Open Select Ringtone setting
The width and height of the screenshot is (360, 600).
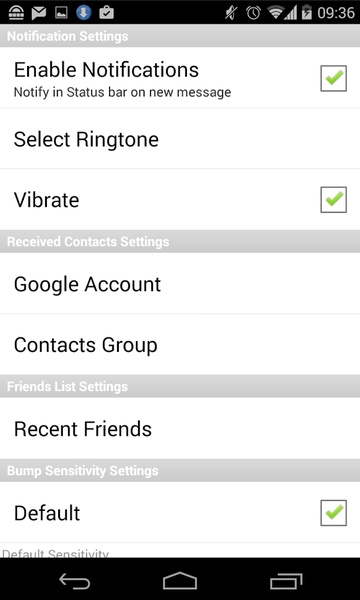click(x=180, y=139)
